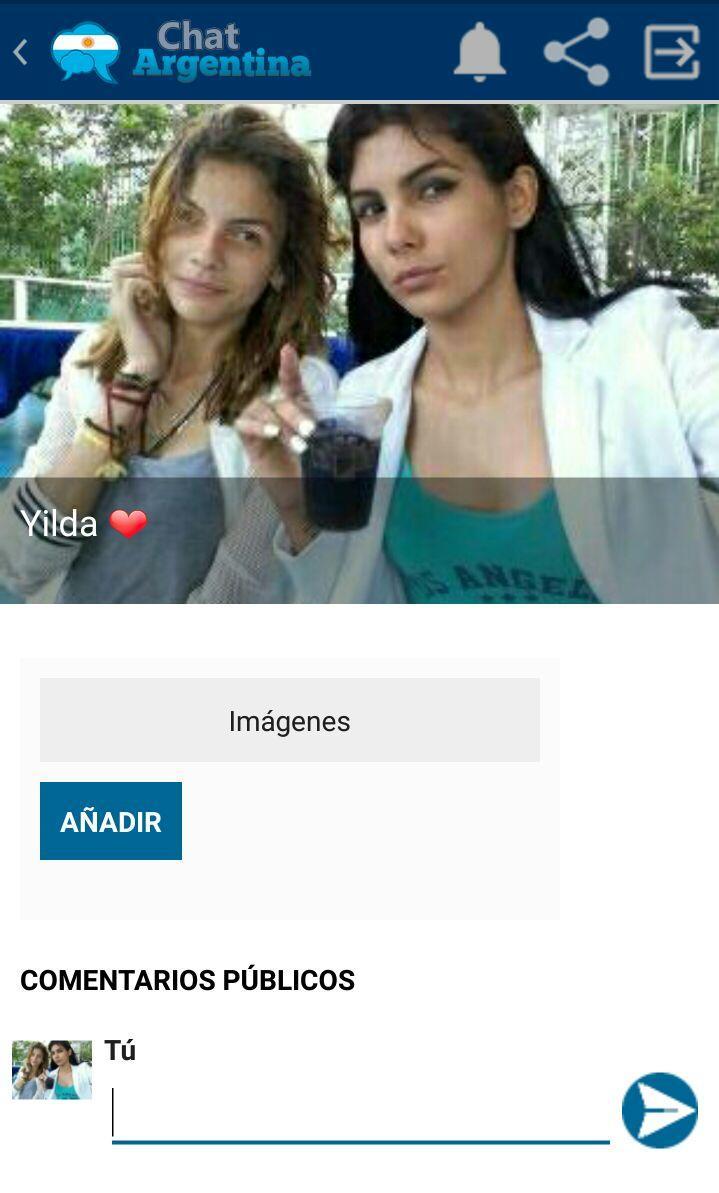719x1193 pixels.
Task: Open the notifications bell
Action: (479, 51)
